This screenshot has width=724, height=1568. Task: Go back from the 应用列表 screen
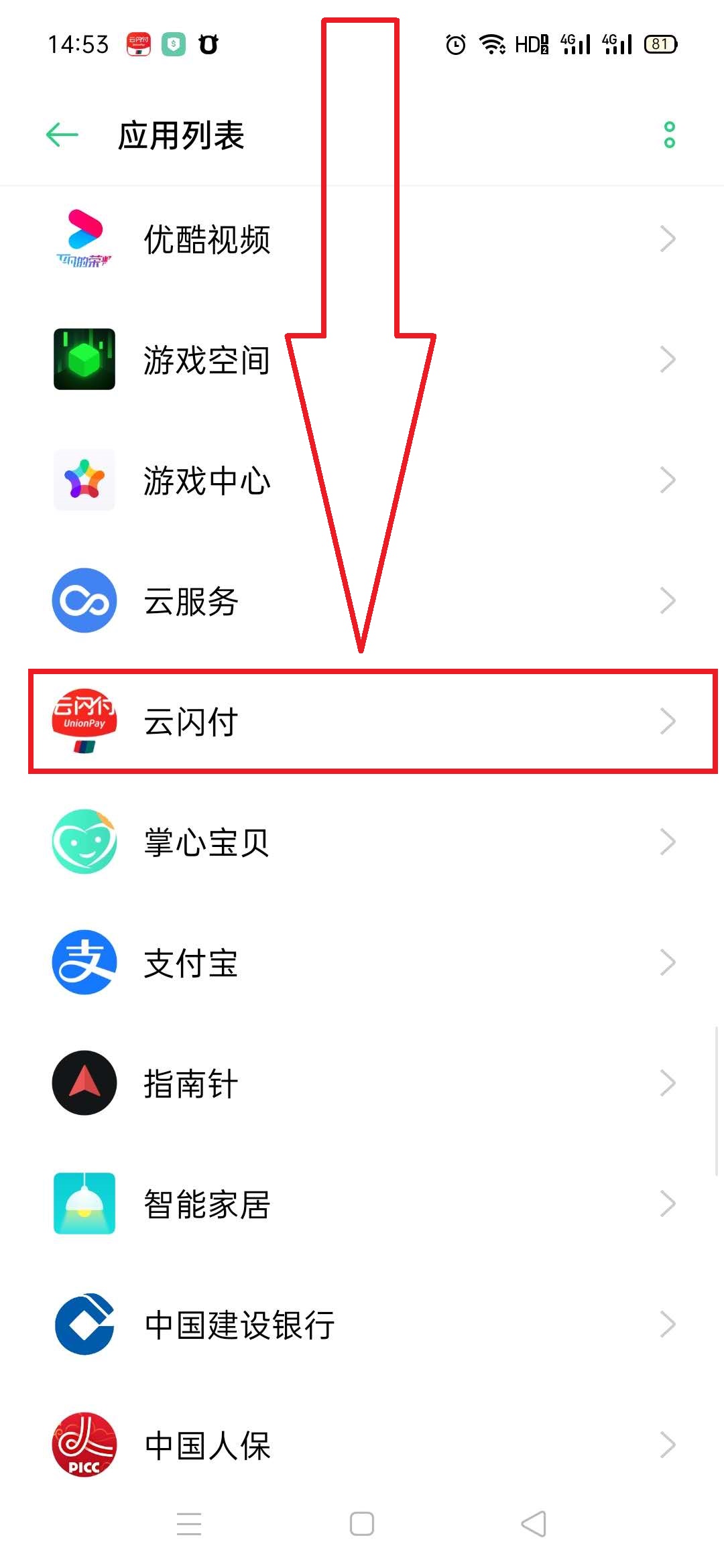[x=62, y=135]
